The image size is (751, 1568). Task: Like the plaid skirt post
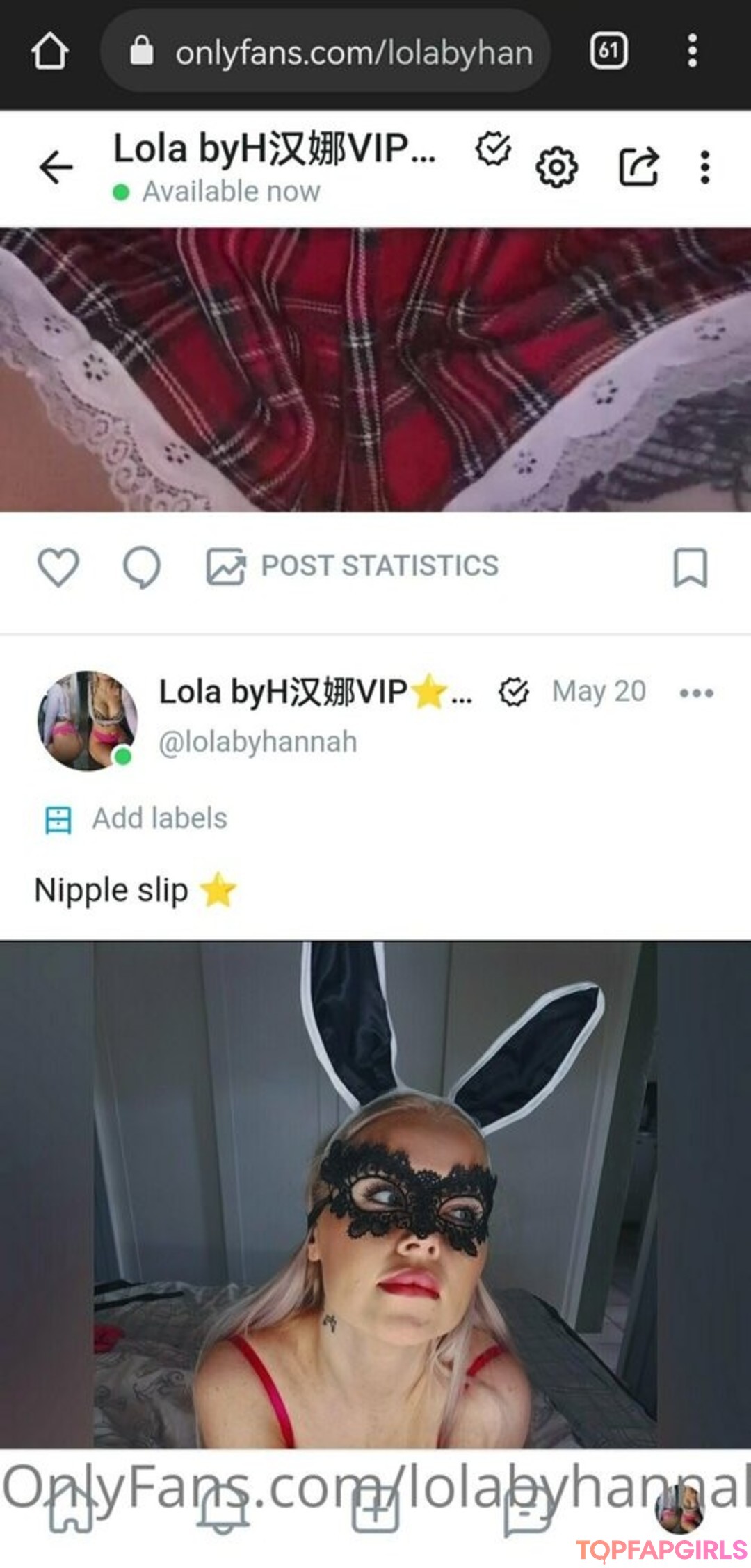58,567
